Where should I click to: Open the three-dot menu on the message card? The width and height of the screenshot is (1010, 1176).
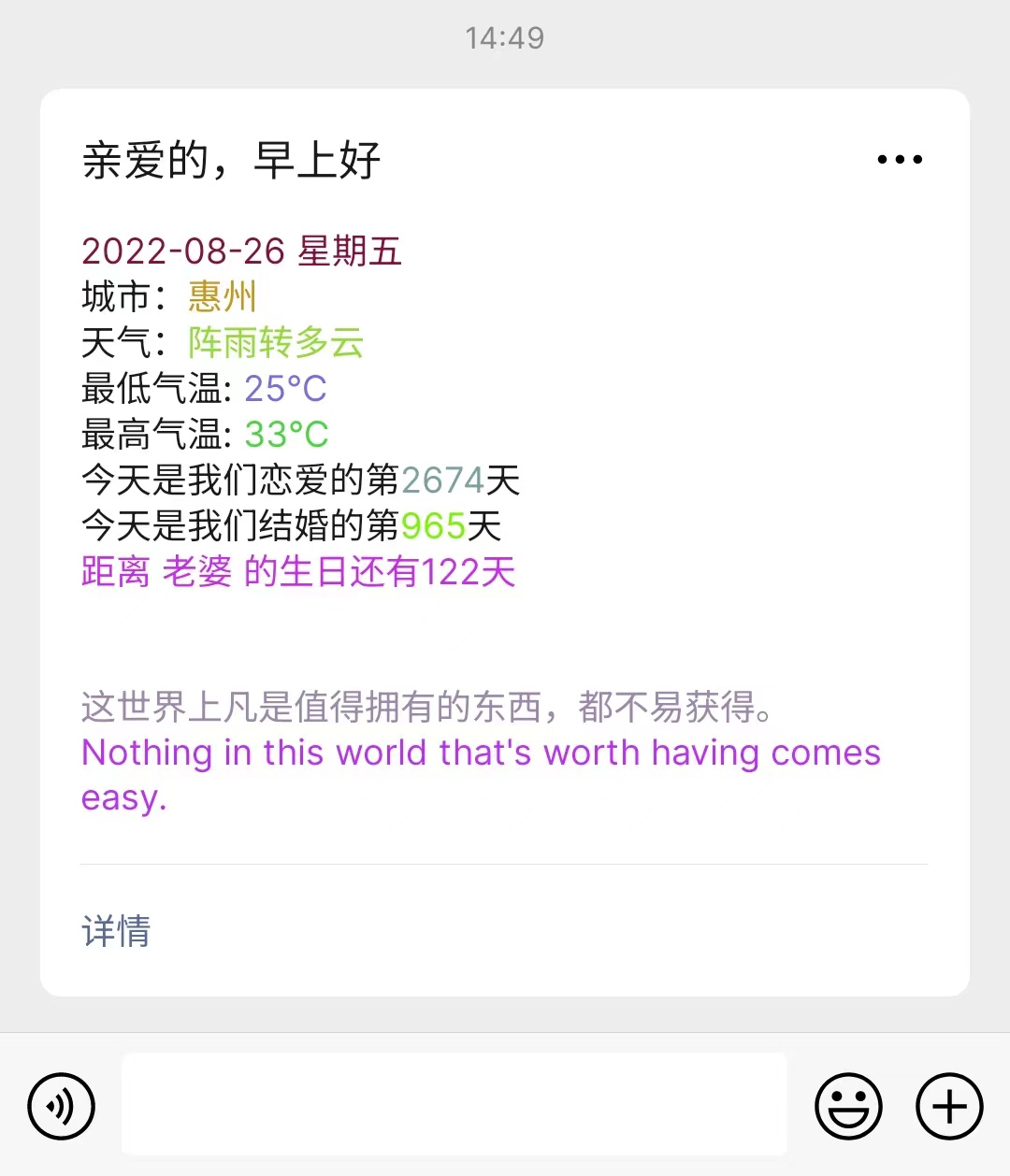pos(900,160)
